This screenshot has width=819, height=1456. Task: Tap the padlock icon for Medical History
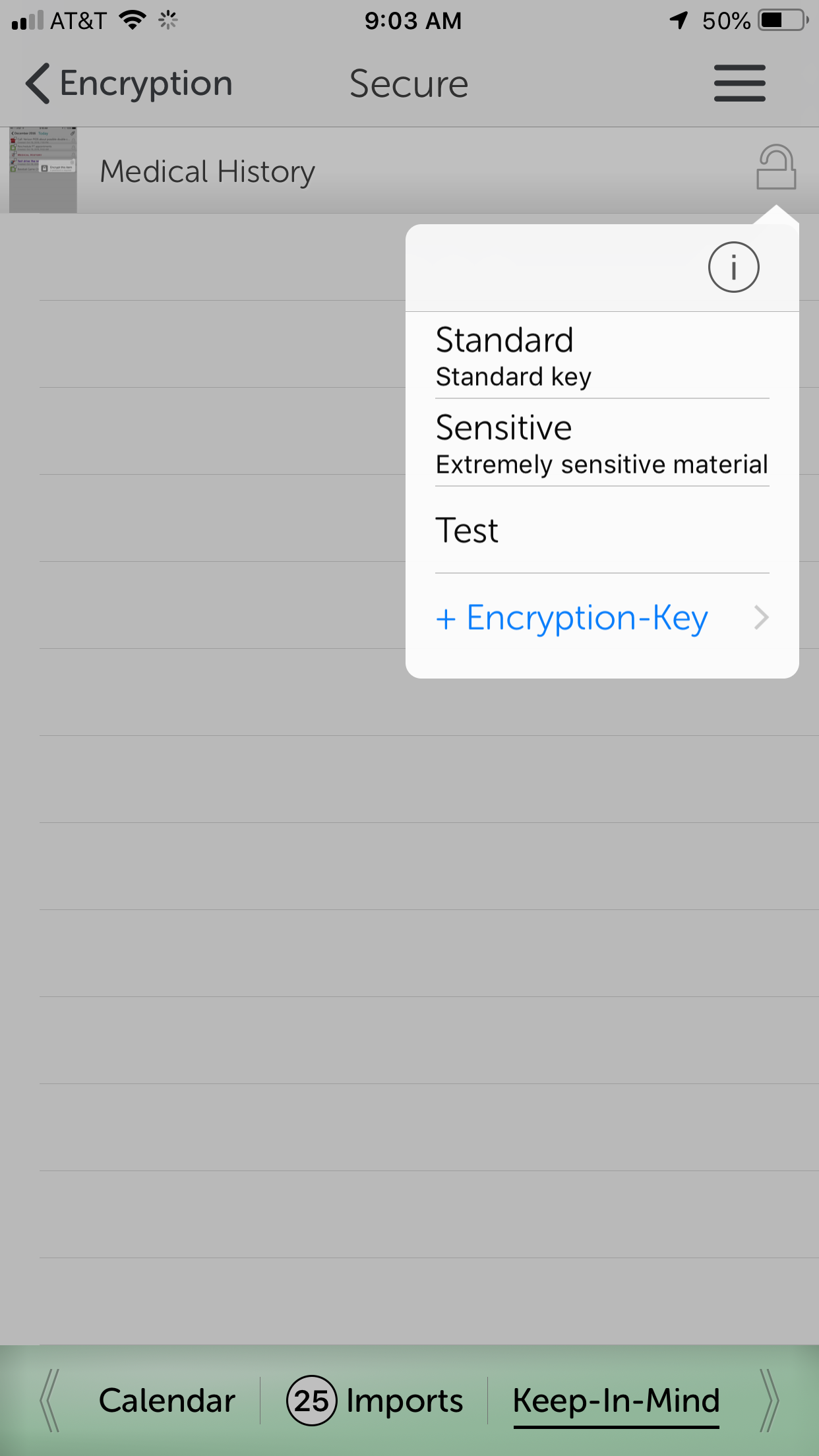776,167
